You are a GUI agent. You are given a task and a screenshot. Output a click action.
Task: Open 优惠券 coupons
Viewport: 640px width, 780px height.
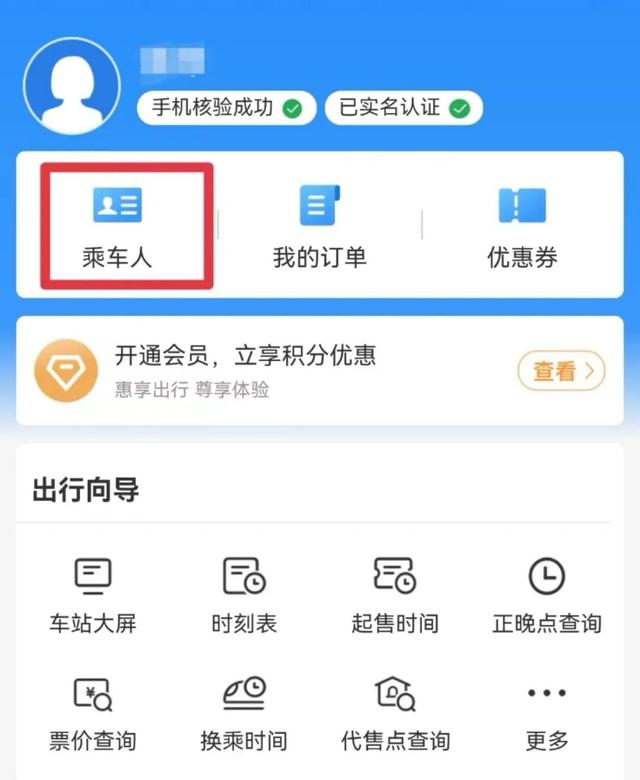[x=522, y=228]
